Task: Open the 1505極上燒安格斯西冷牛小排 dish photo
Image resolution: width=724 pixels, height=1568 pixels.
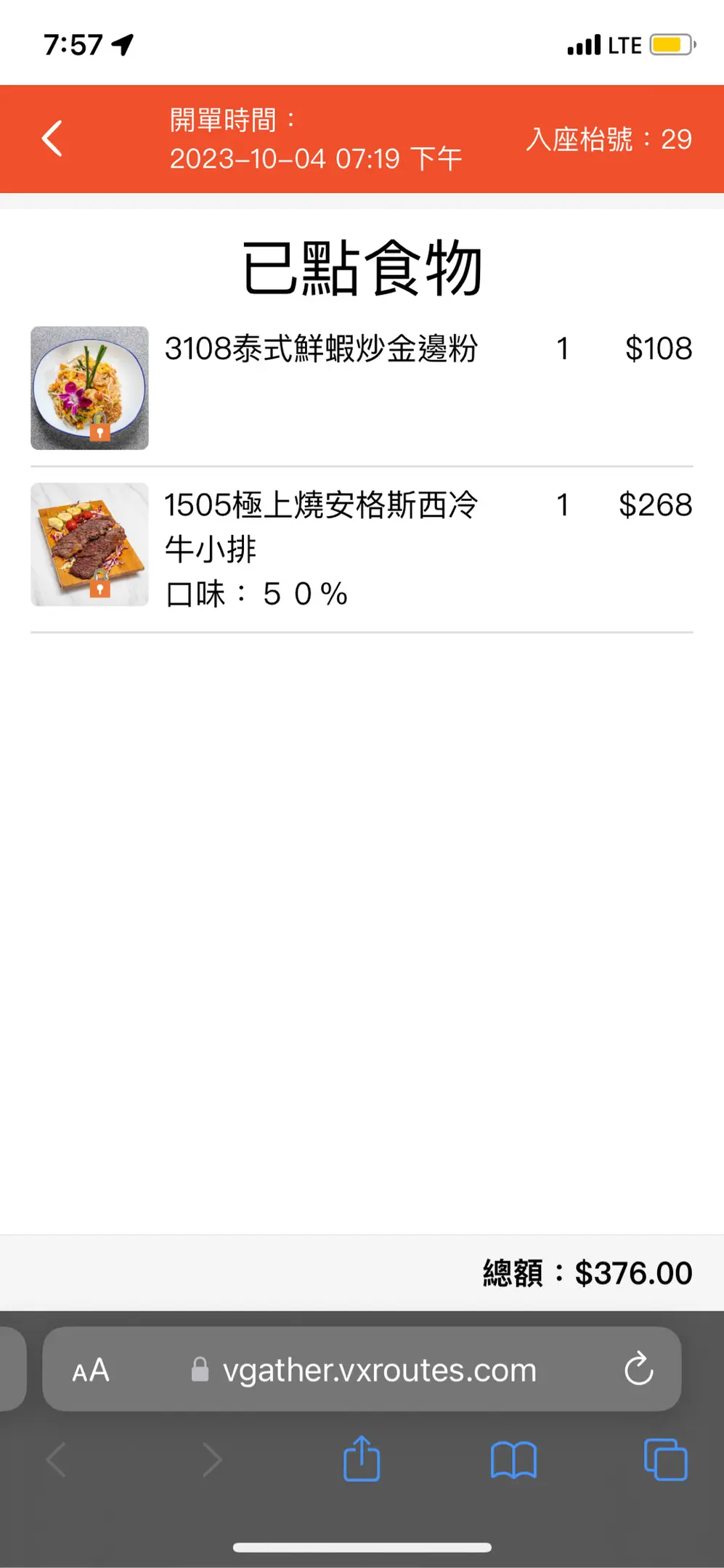Action: [x=89, y=544]
